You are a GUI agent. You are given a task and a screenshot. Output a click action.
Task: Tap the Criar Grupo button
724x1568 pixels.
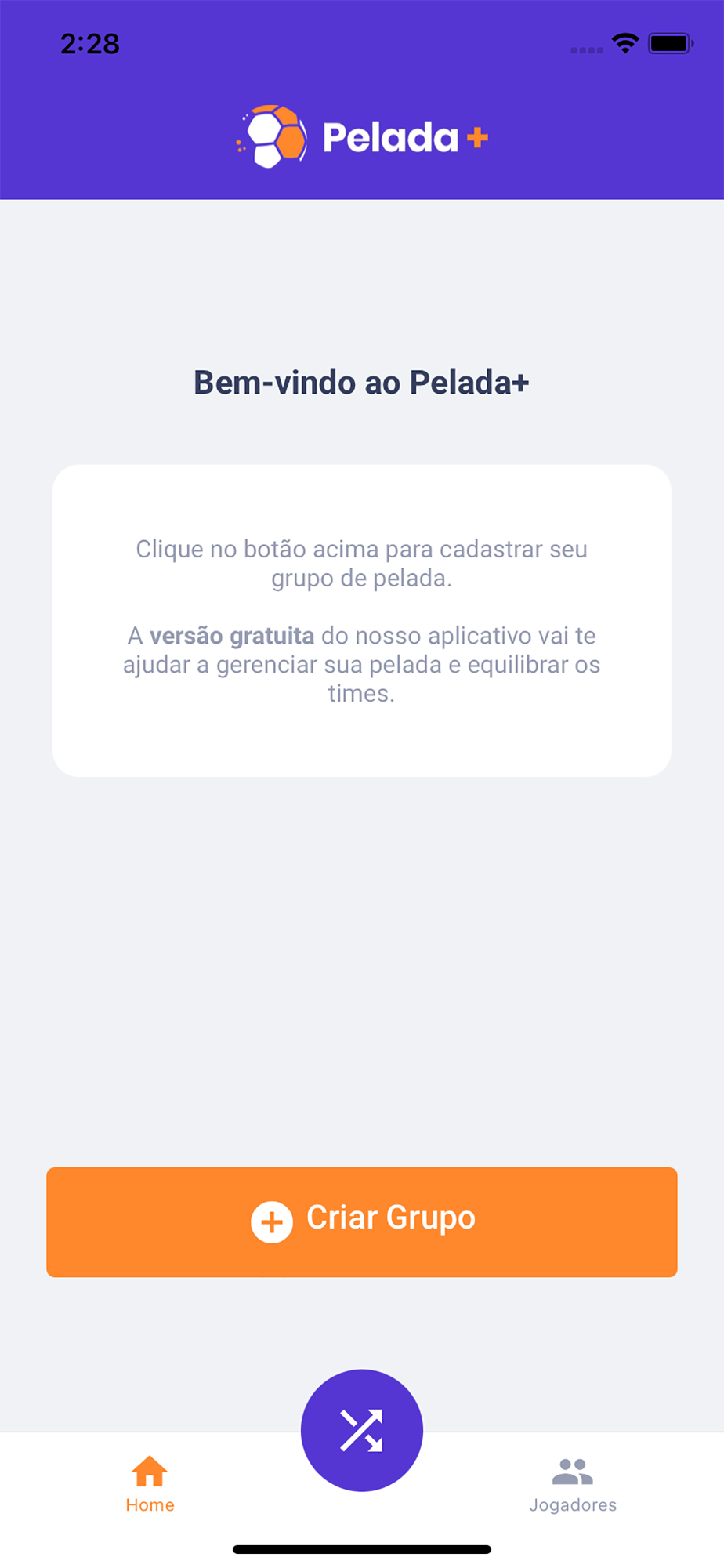[x=362, y=1221]
